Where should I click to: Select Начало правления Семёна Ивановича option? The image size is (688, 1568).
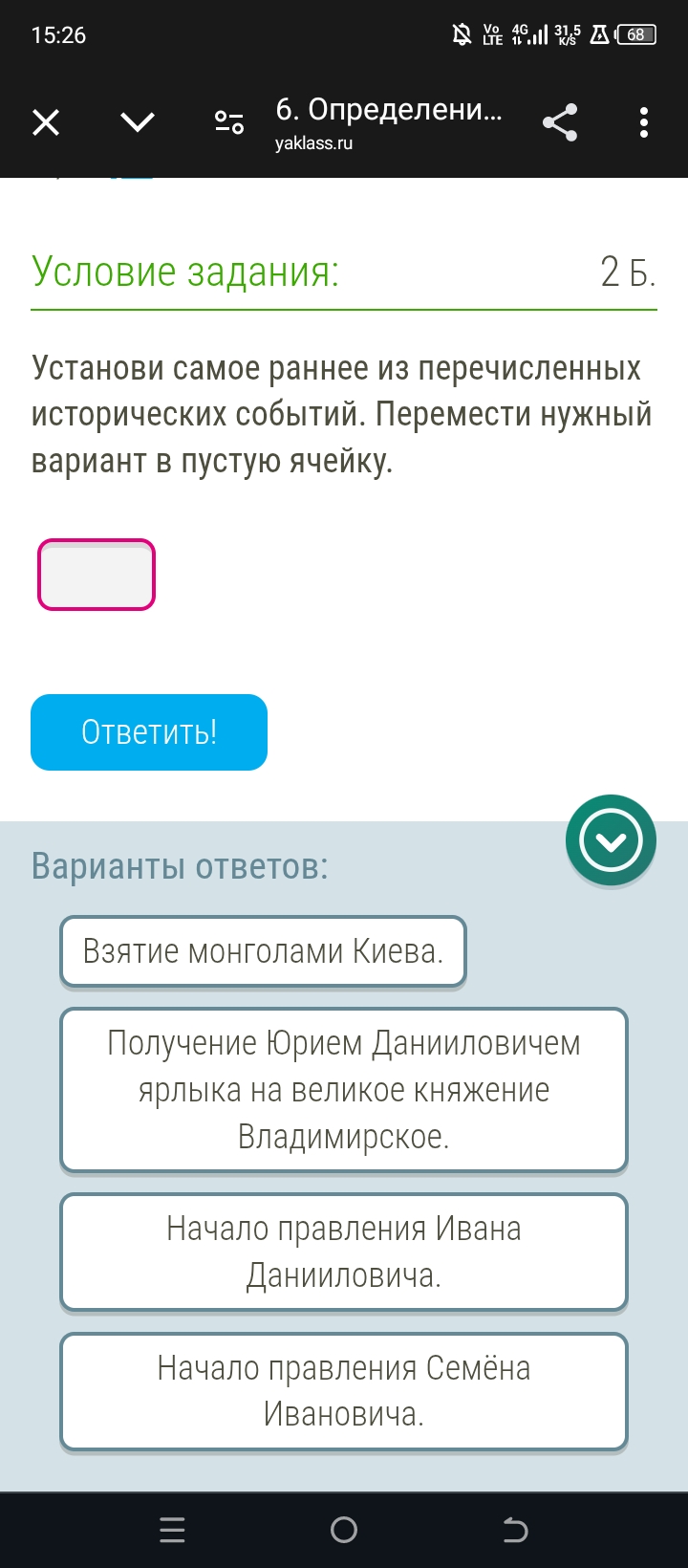(344, 1391)
